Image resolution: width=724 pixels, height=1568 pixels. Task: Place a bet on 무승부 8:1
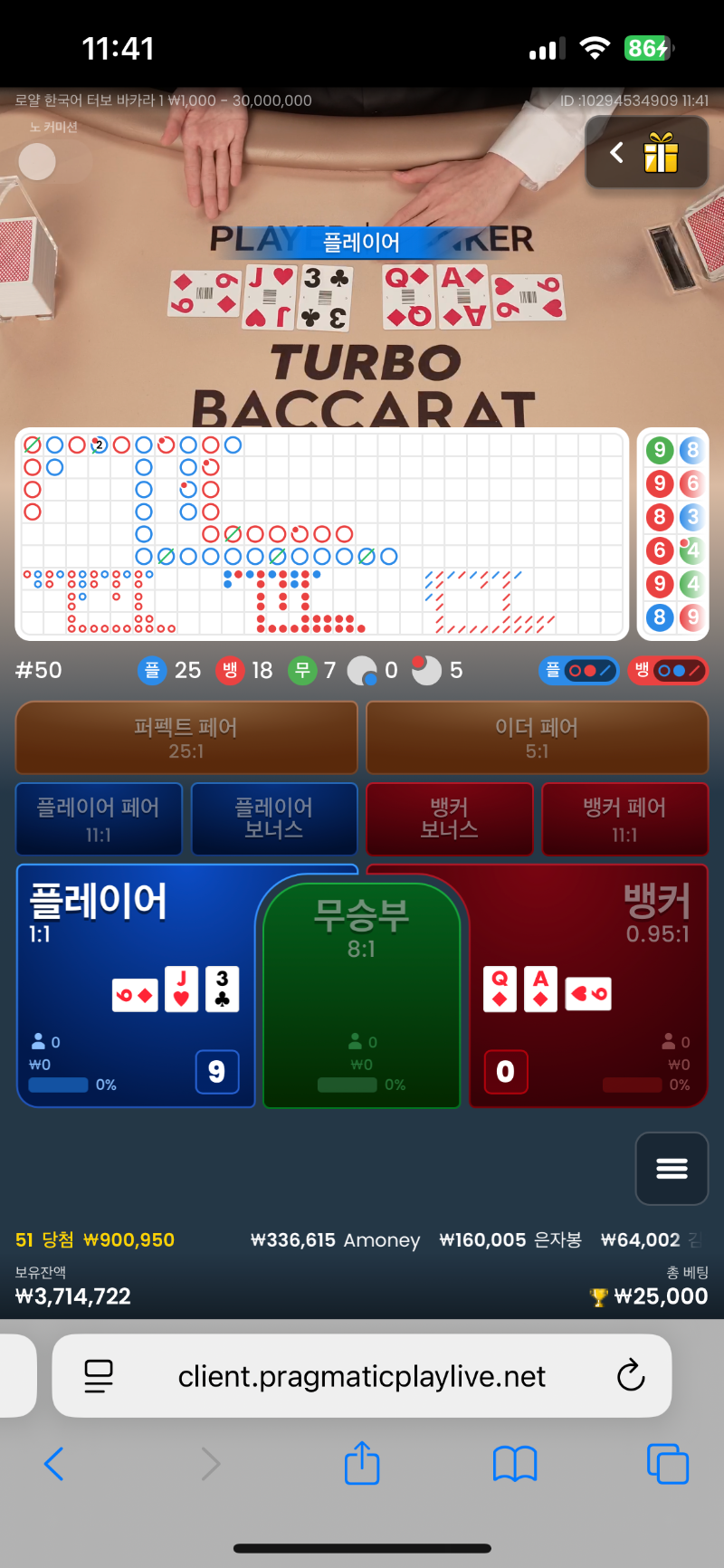361,995
